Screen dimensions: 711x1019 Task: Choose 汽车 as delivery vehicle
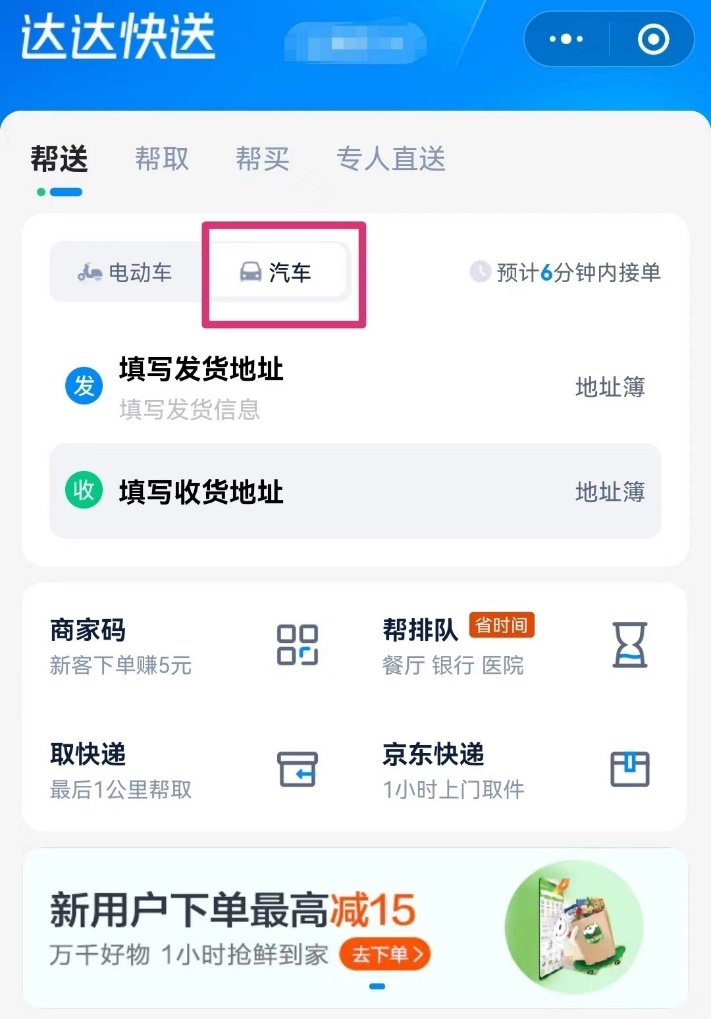point(277,272)
